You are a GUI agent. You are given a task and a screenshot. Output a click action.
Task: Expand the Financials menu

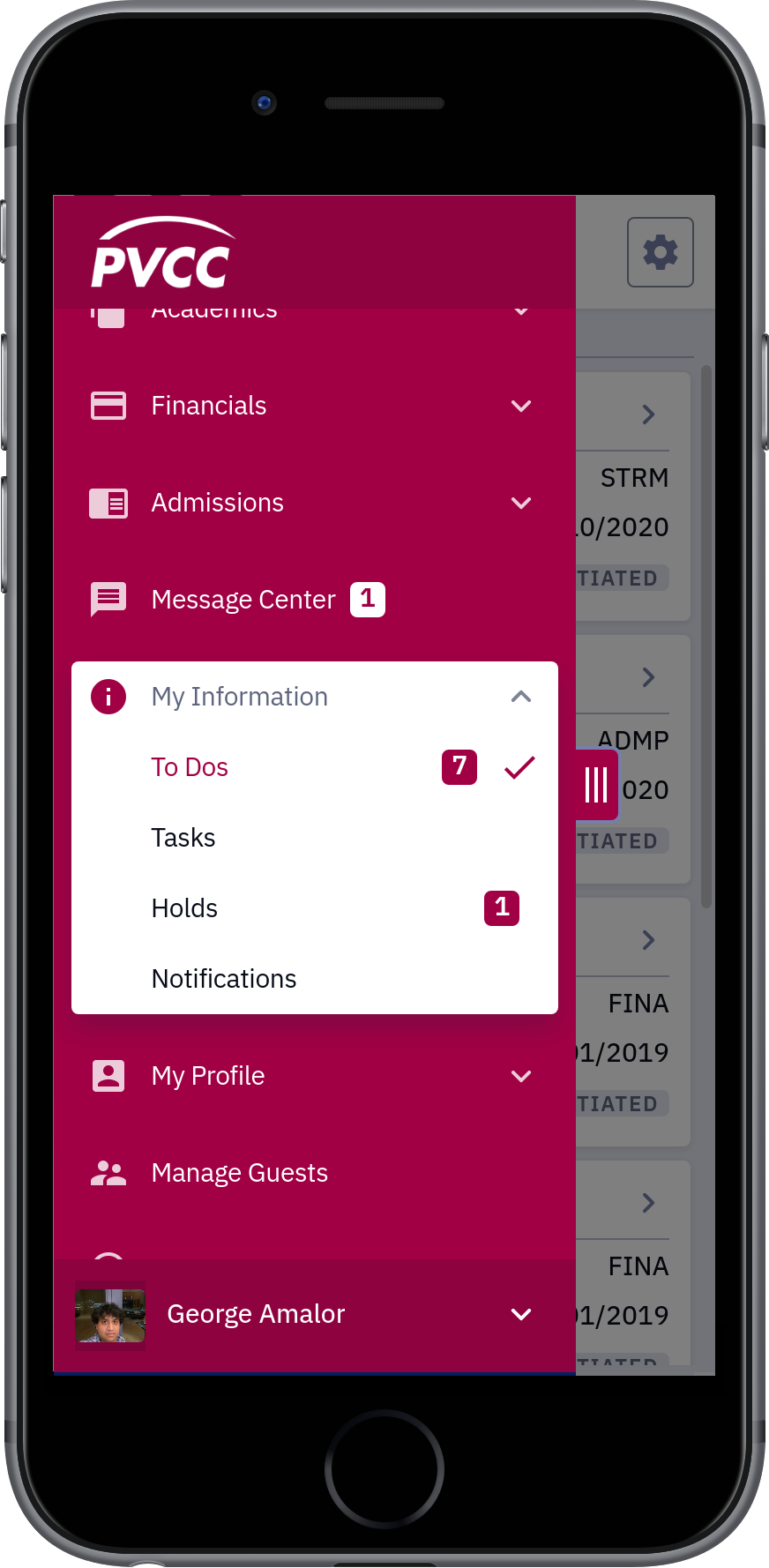[x=314, y=406]
